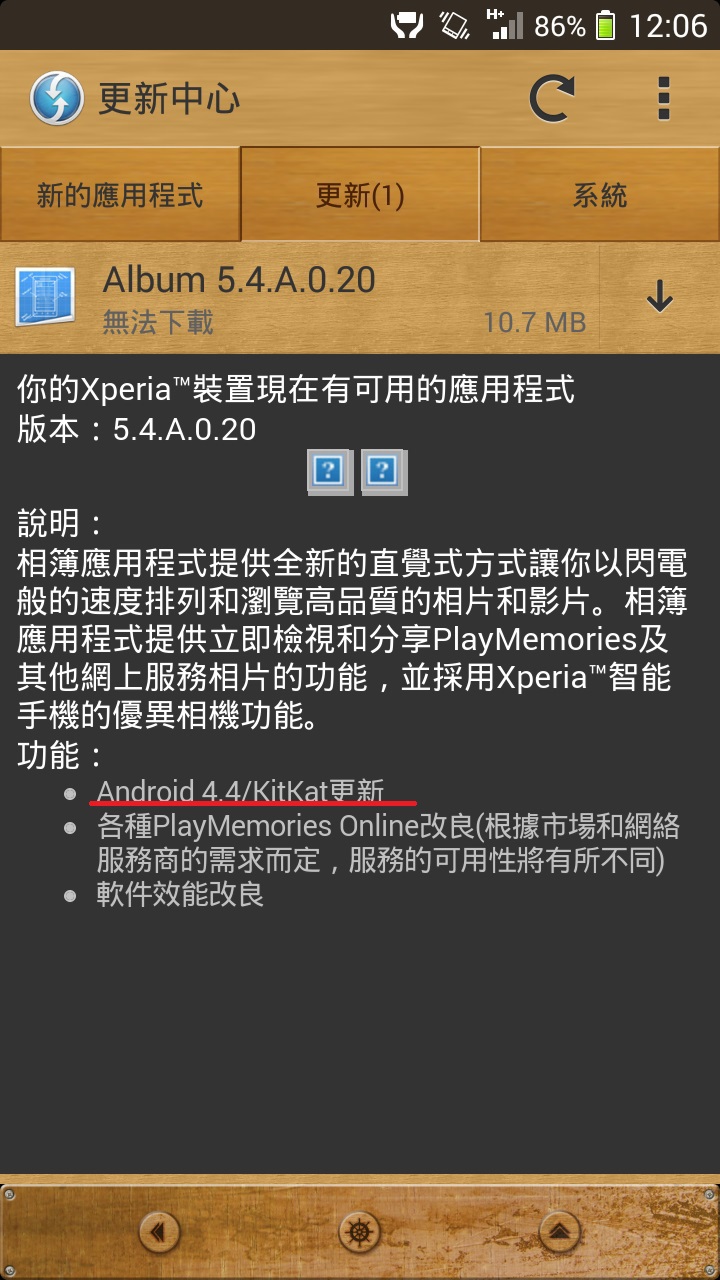The width and height of the screenshot is (720, 1280).
Task: Collapse the Album 5.4.A.0.20 row
Action: pyautogui.click(x=300, y=297)
